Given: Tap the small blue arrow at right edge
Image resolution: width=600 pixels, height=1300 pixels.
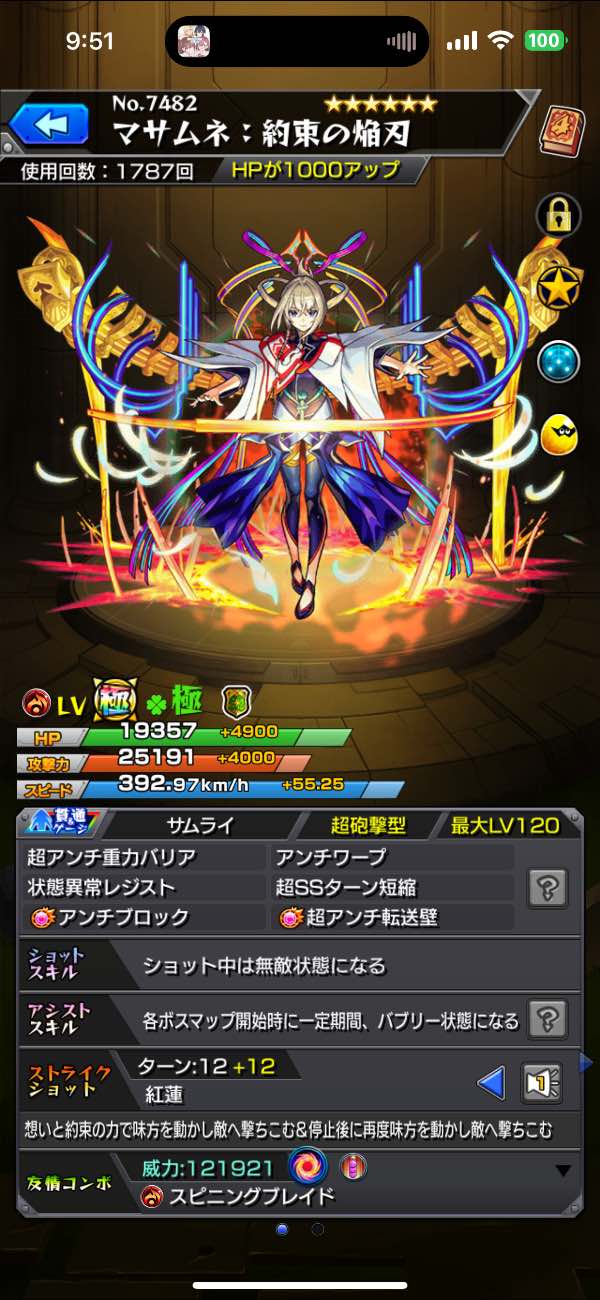Looking at the screenshot, I should 587,1062.
